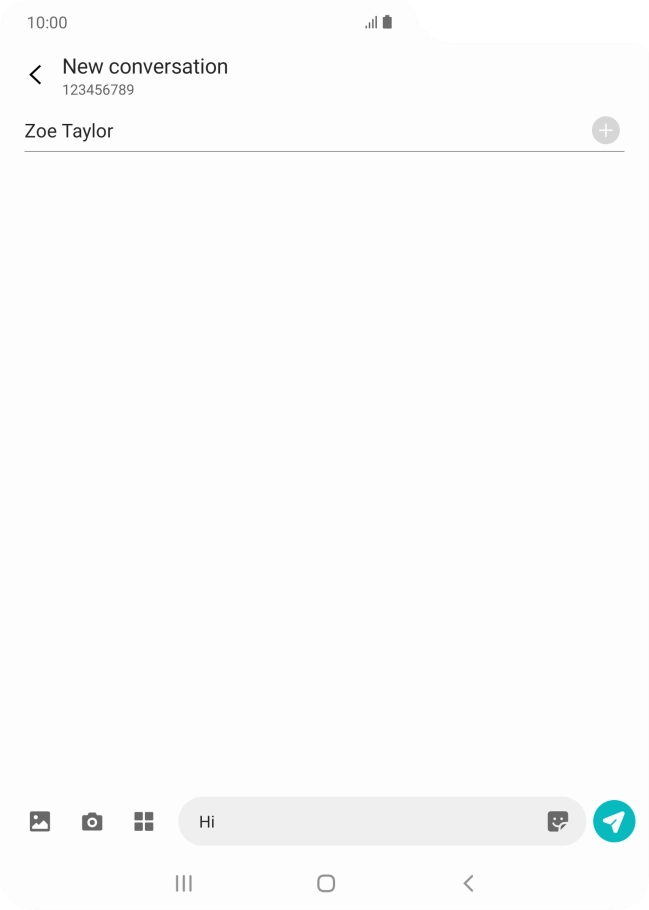The image size is (649, 910).
Task: Send the message to Zoe Taylor
Action: tap(614, 822)
